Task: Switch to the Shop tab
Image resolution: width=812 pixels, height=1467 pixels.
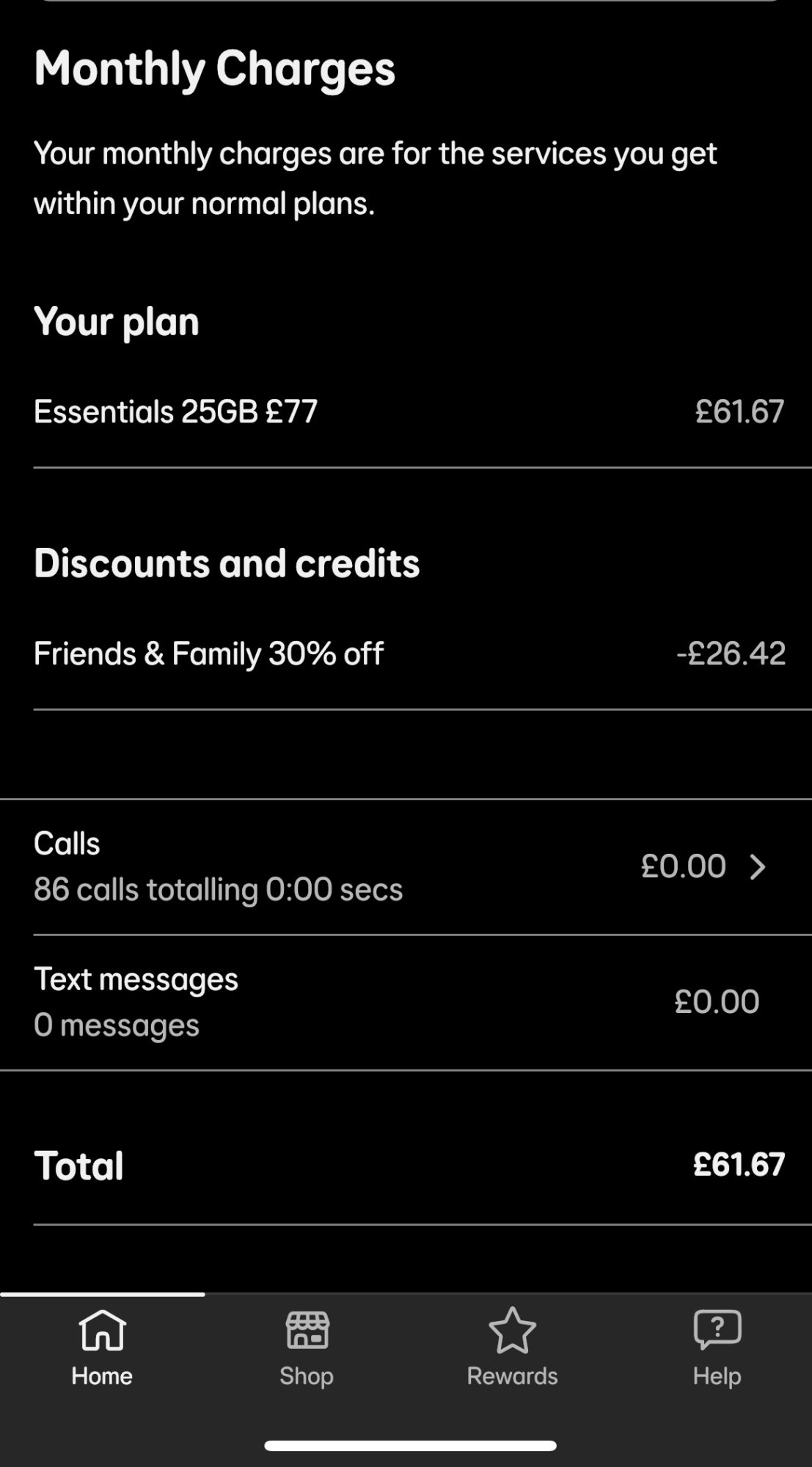Action: [x=307, y=1348]
